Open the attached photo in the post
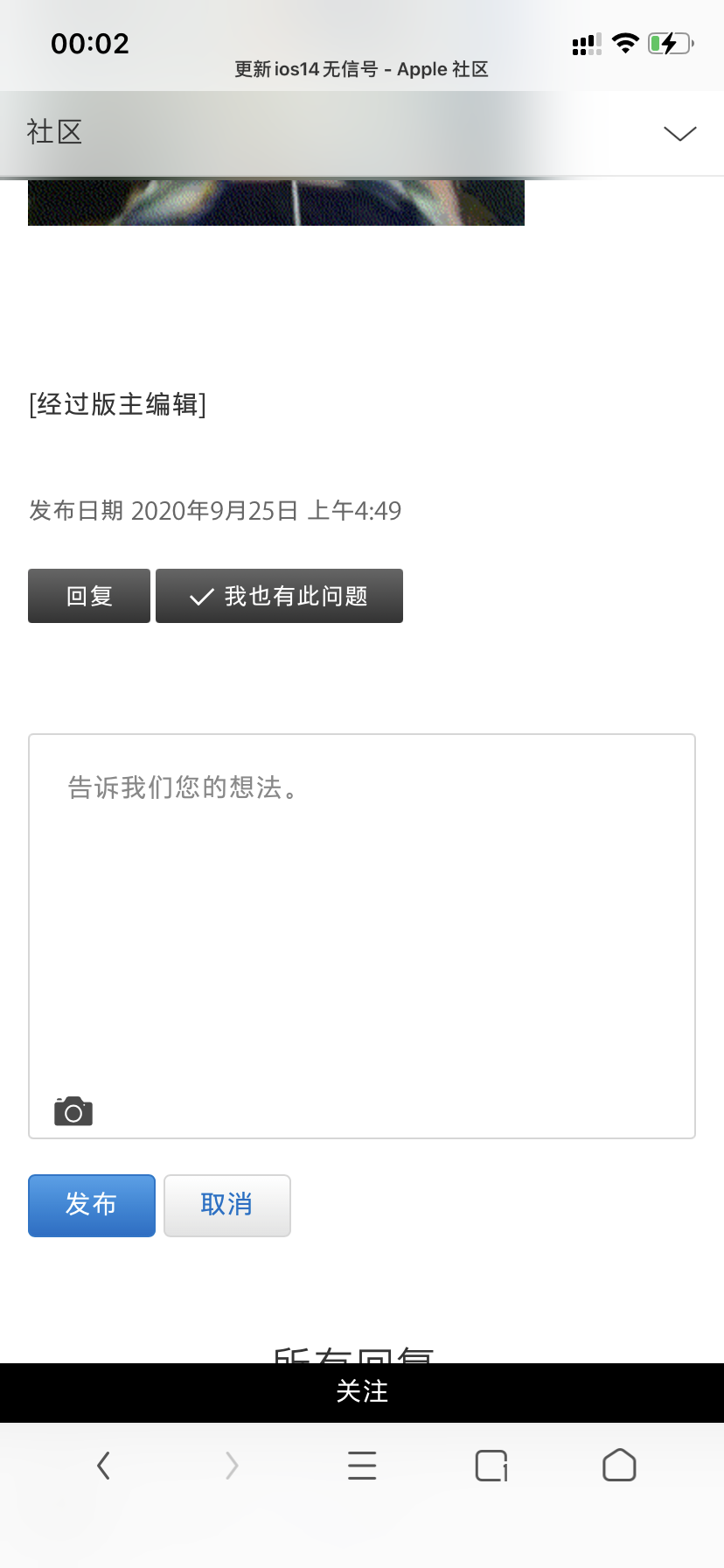Image resolution: width=724 pixels, height=1568 pixels. tap(276, 203)
